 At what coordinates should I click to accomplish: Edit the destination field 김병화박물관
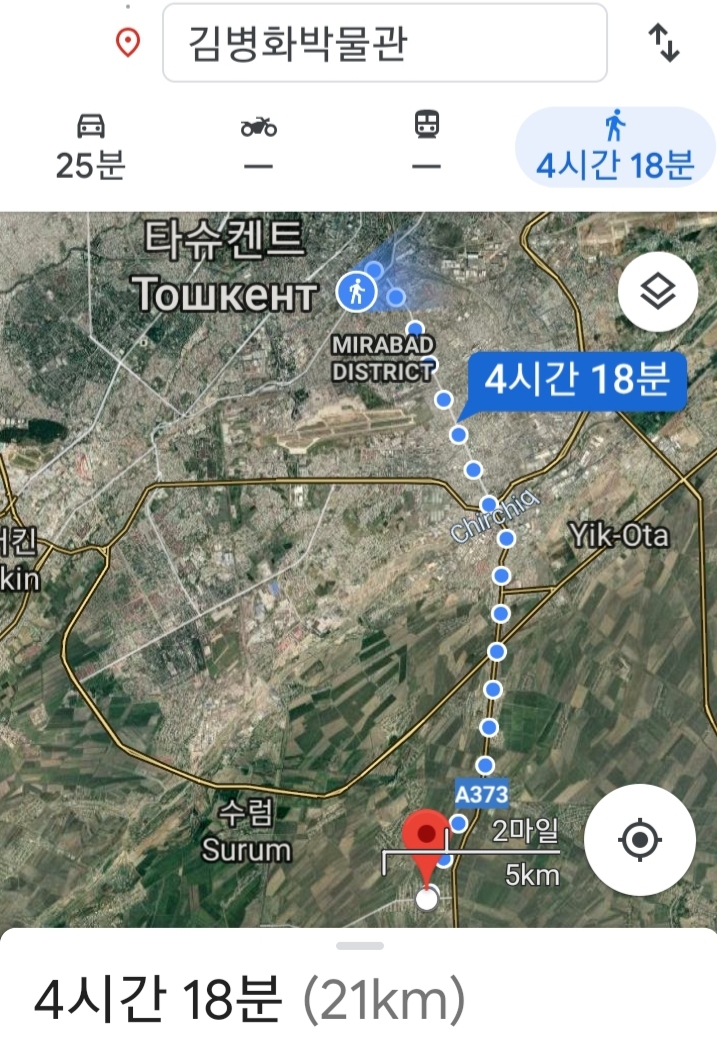tap(384, 43)
